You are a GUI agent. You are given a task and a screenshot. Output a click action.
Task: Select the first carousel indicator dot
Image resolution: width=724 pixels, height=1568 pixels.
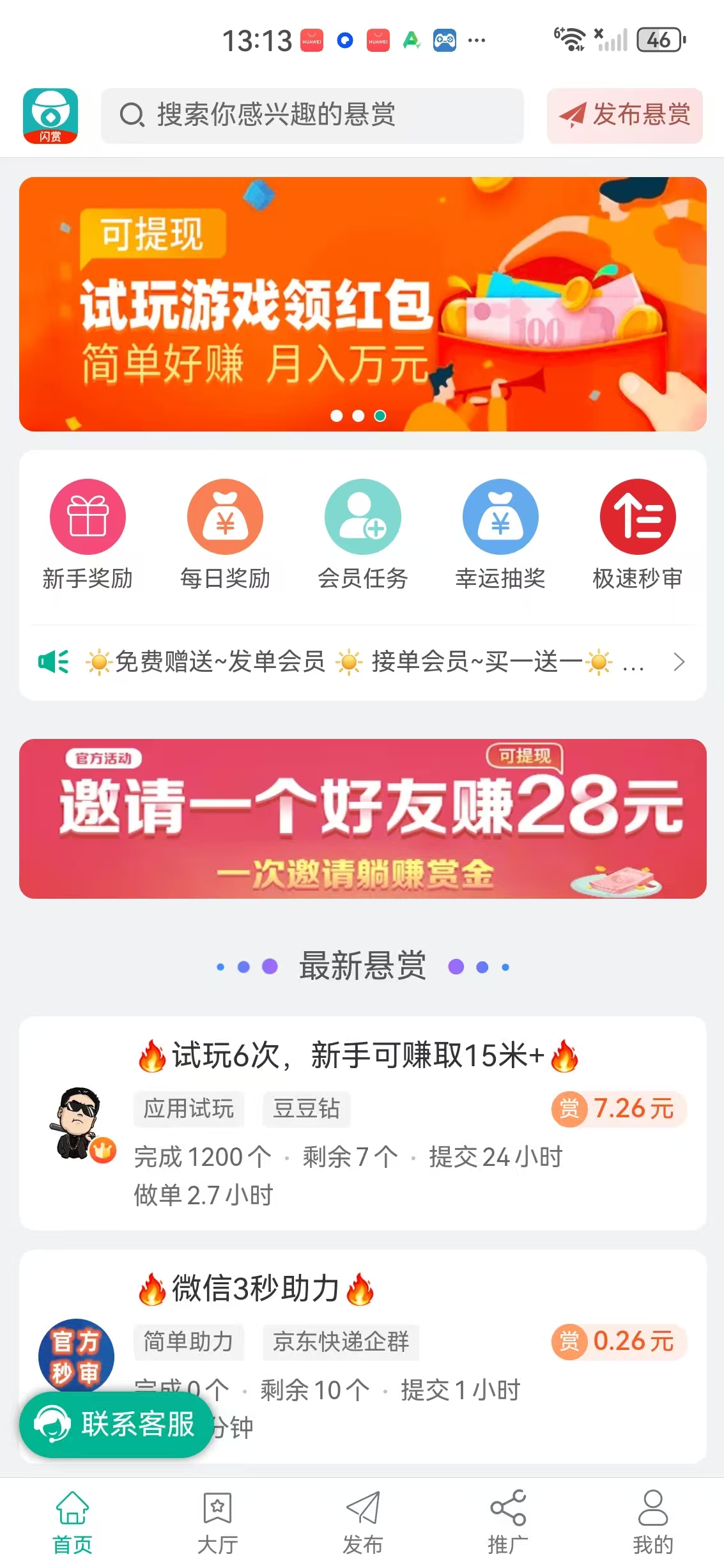[335, 415]
